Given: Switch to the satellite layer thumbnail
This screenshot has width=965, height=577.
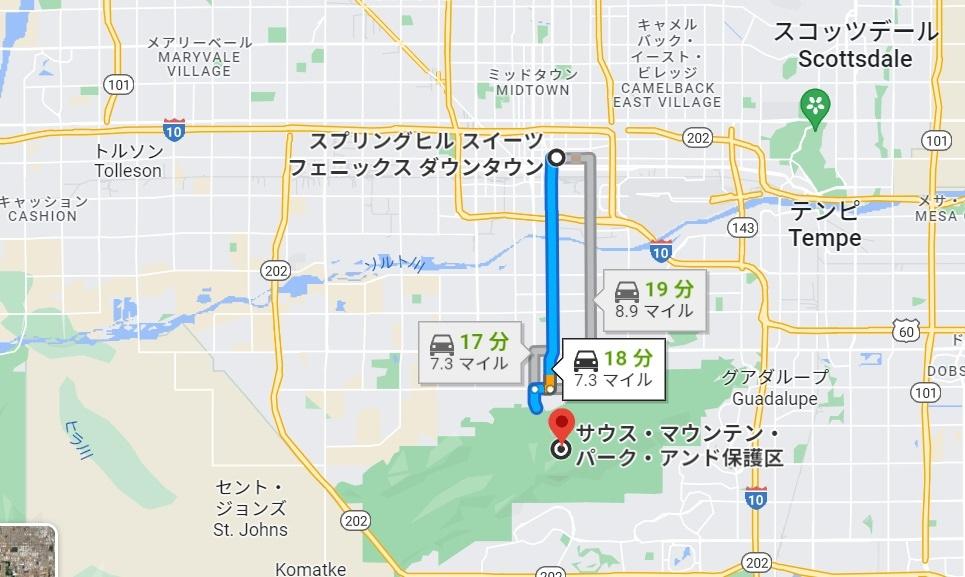Looking at the screenshot, I should coord(25,553).
